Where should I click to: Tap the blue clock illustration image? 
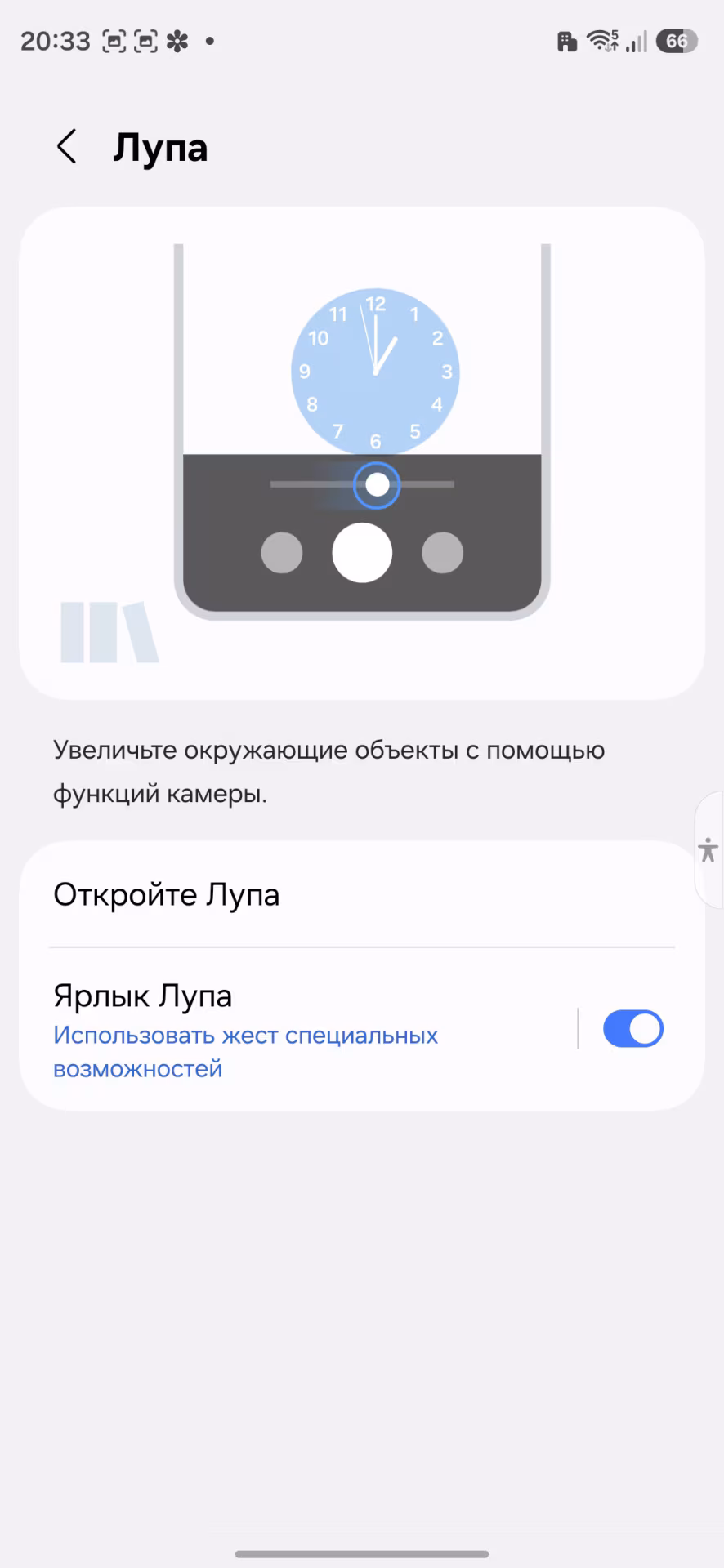[x=375, y=372]
